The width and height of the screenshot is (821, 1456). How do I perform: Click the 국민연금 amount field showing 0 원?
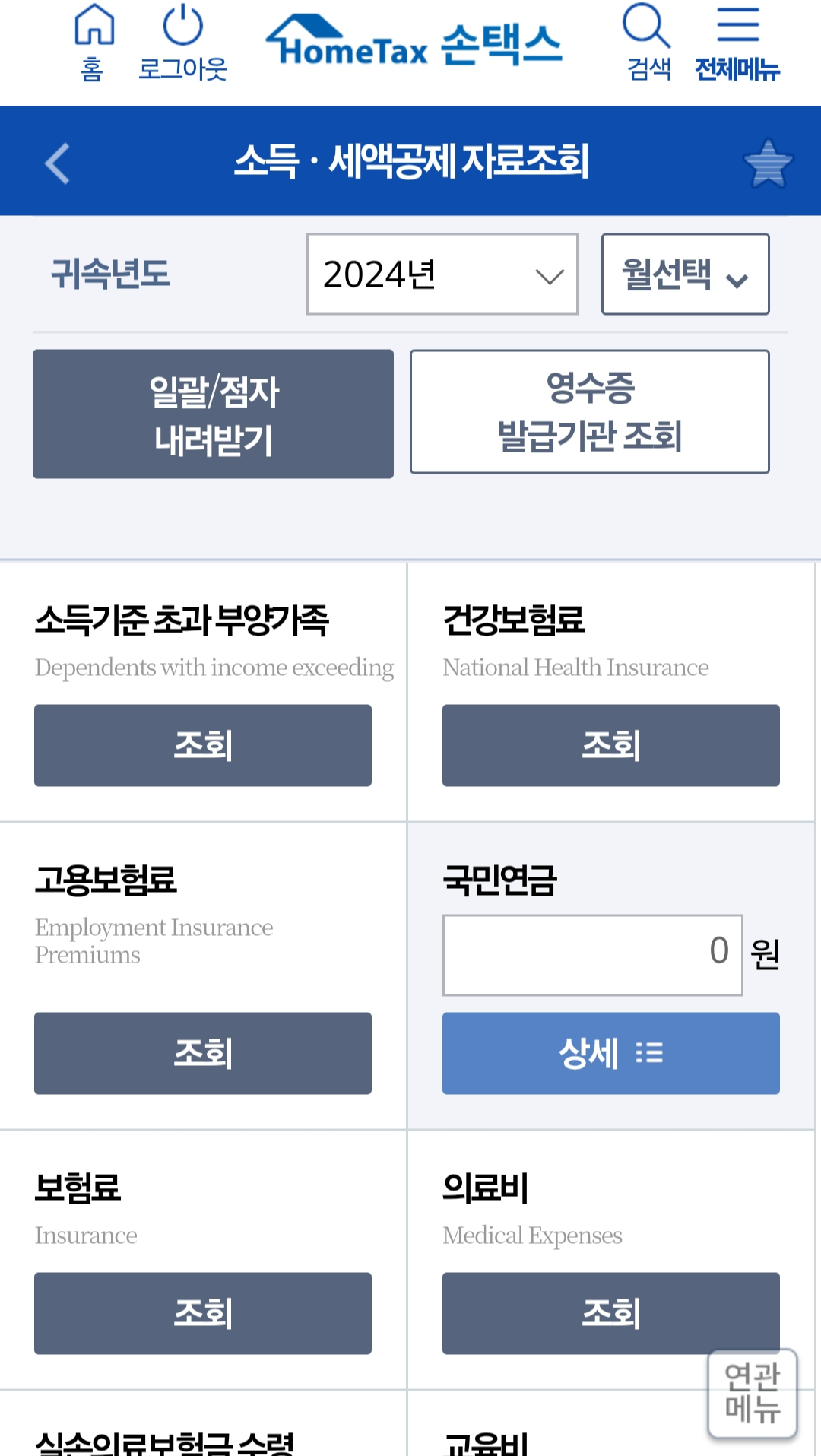pyautogui.click(x=593, y=954)
